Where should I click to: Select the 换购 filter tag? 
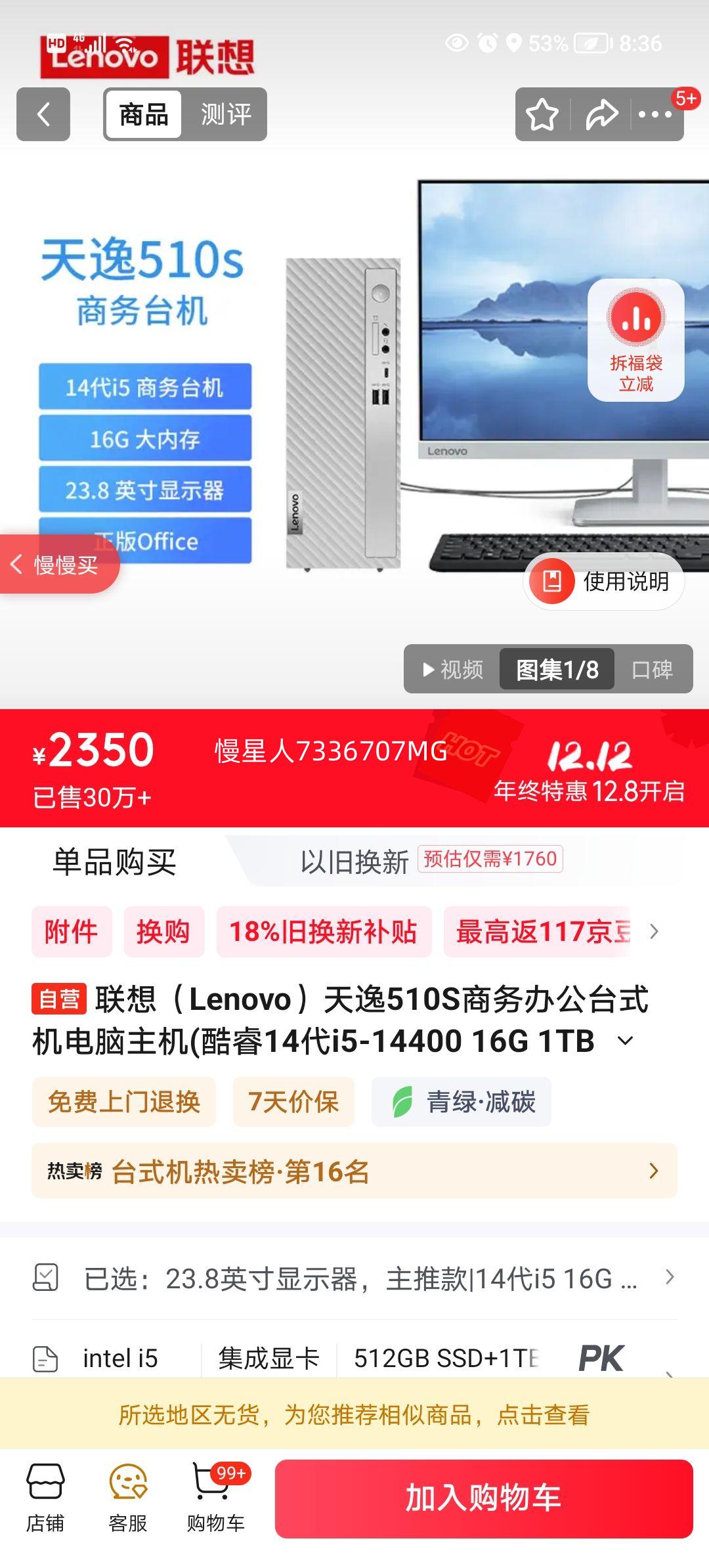[164, 931]
